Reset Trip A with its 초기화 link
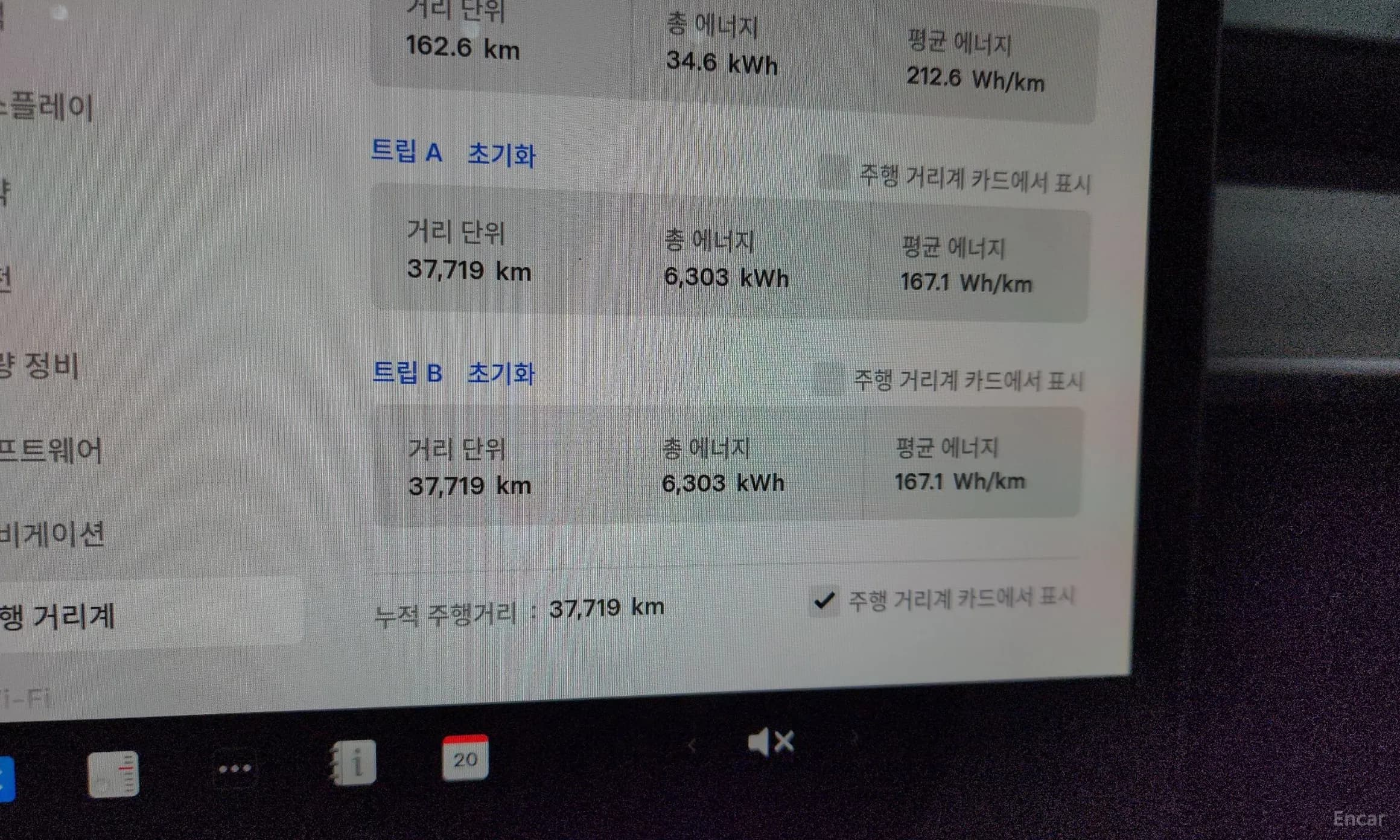This screenshot has width=1400, height=840. pos(501,154)
